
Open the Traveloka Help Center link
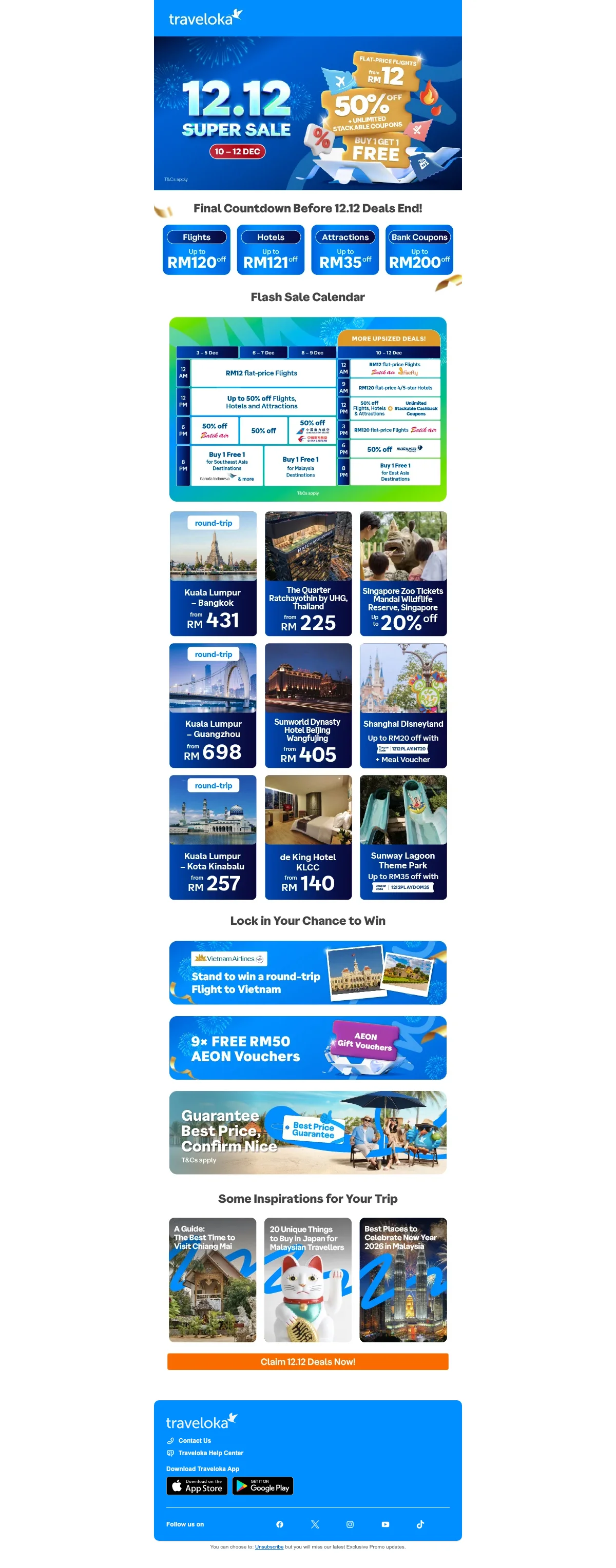210,1453
